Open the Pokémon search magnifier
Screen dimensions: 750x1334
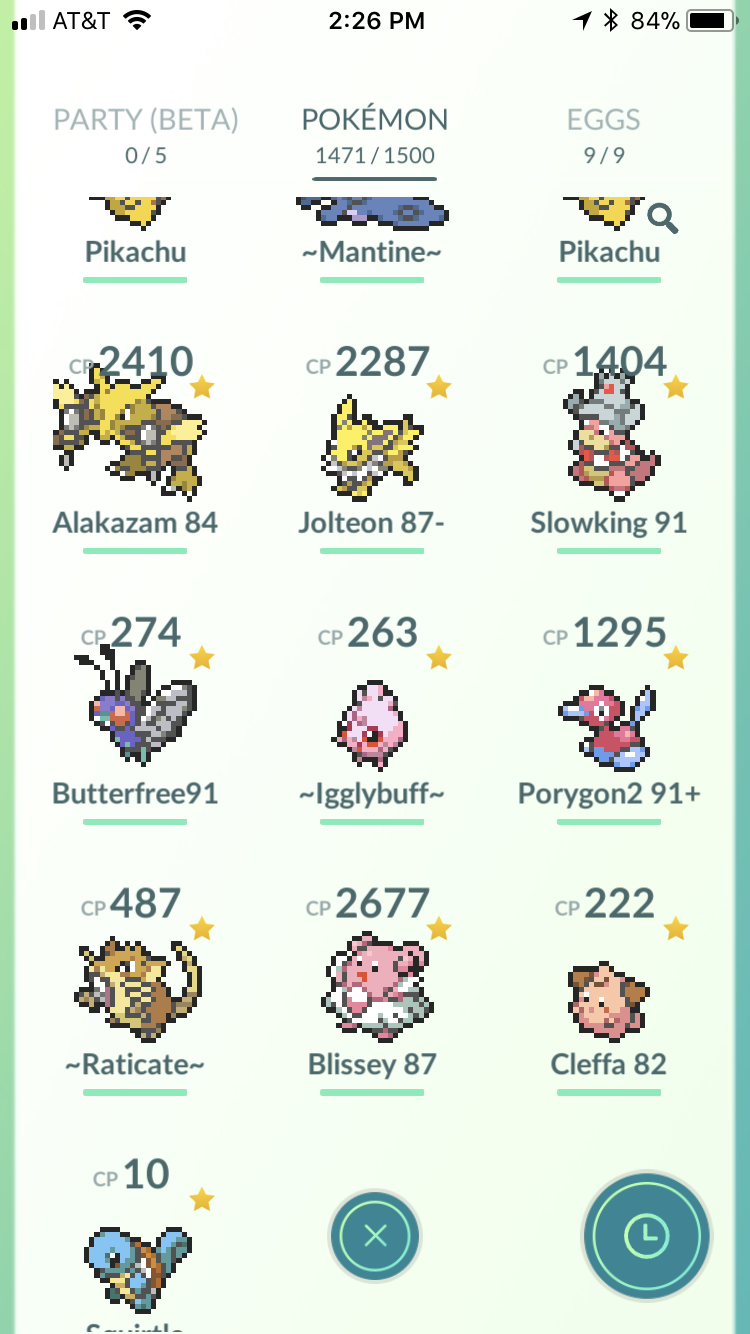[663, 217]
